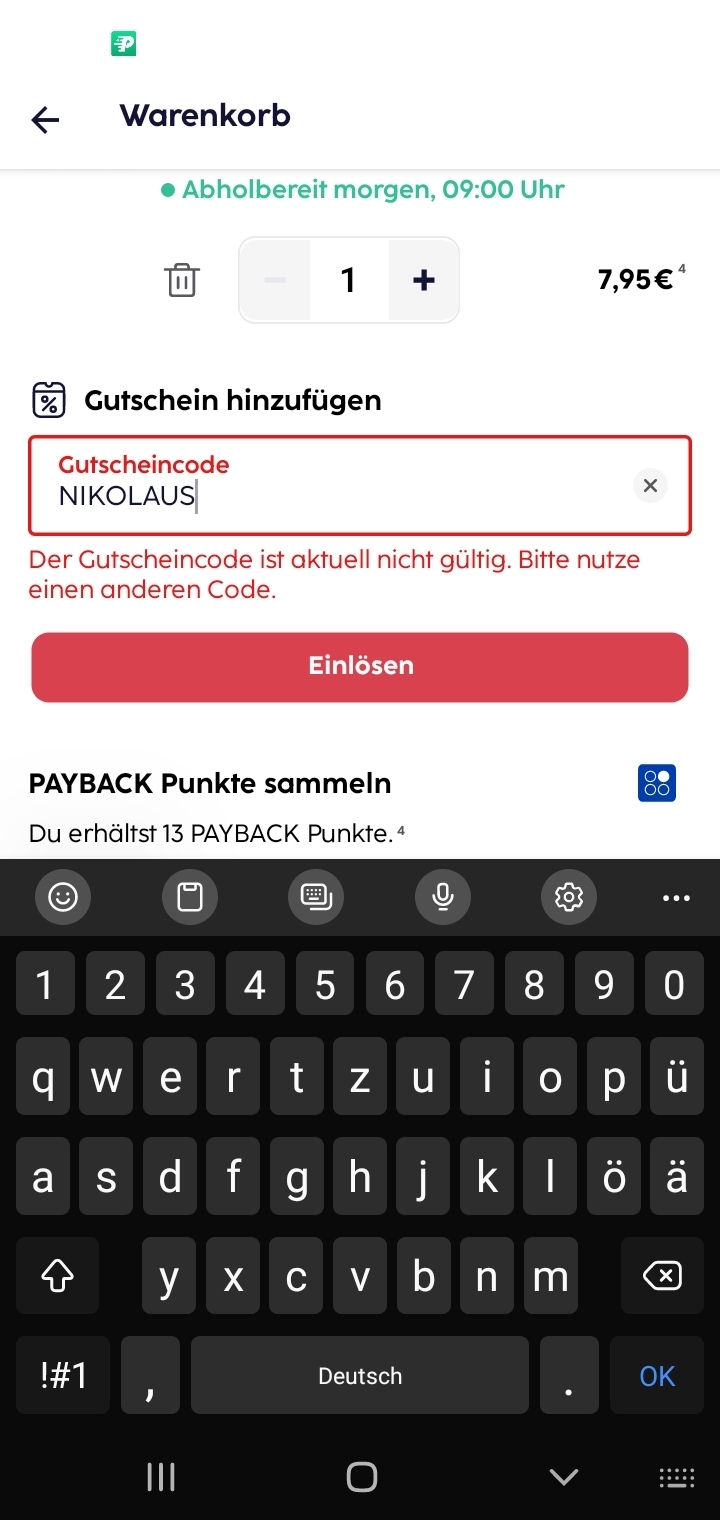Screen dimensions: 720x1520
Task: Redeem the voucher with Einlösen
Action: coord(360,667)
